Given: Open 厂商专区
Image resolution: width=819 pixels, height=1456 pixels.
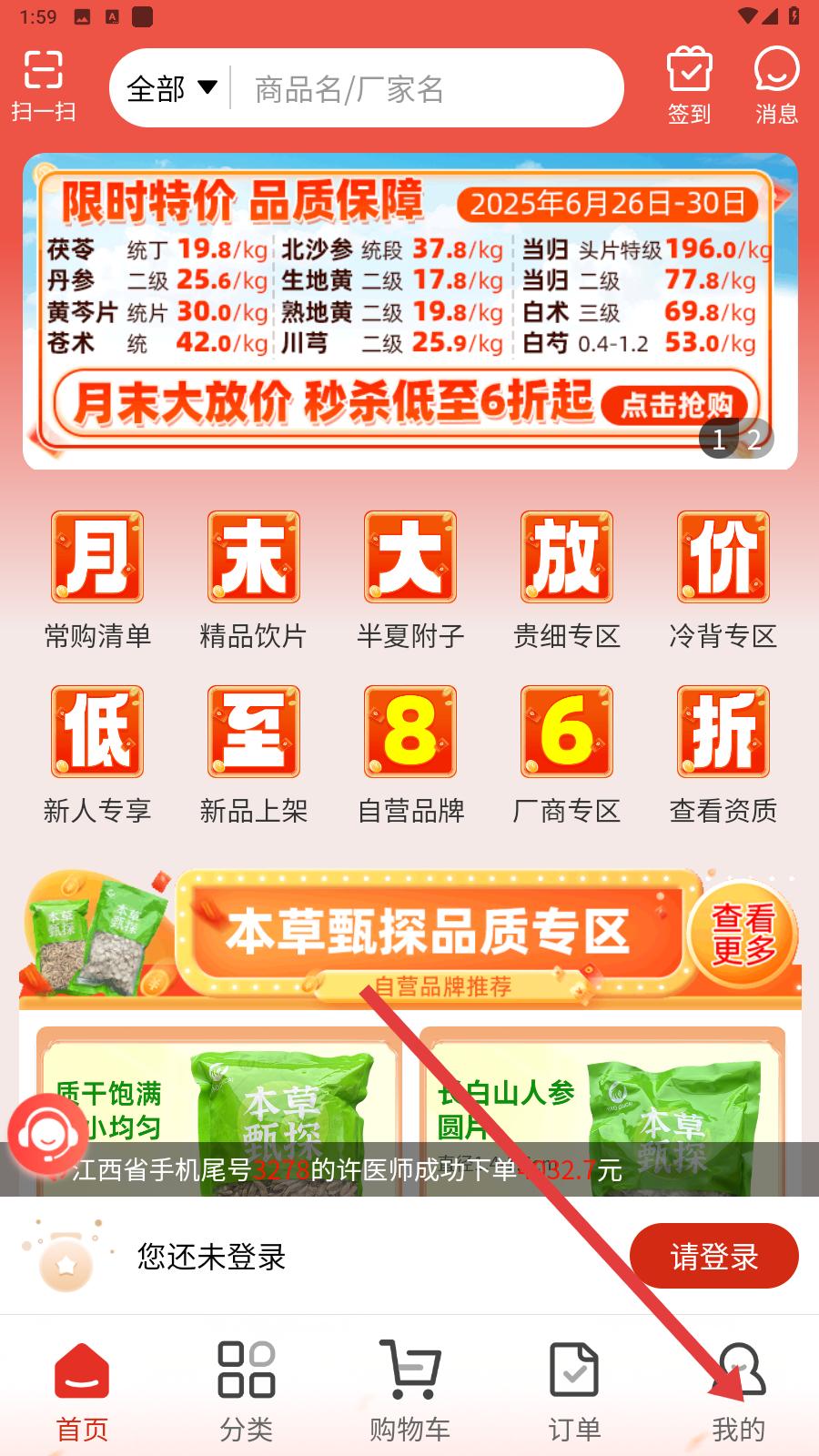Looking at the screenshot, I should [x=567, y=754].
